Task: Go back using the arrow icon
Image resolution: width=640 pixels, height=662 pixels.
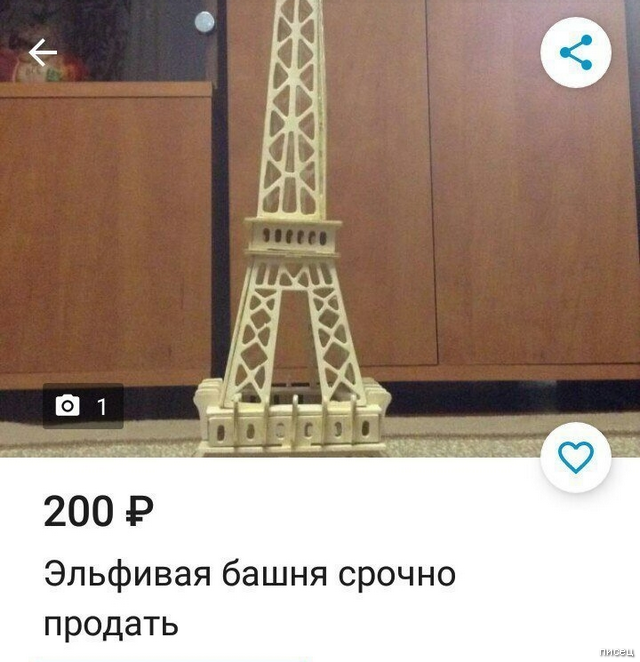Action: pyautogui.click(x=43, y=53)
